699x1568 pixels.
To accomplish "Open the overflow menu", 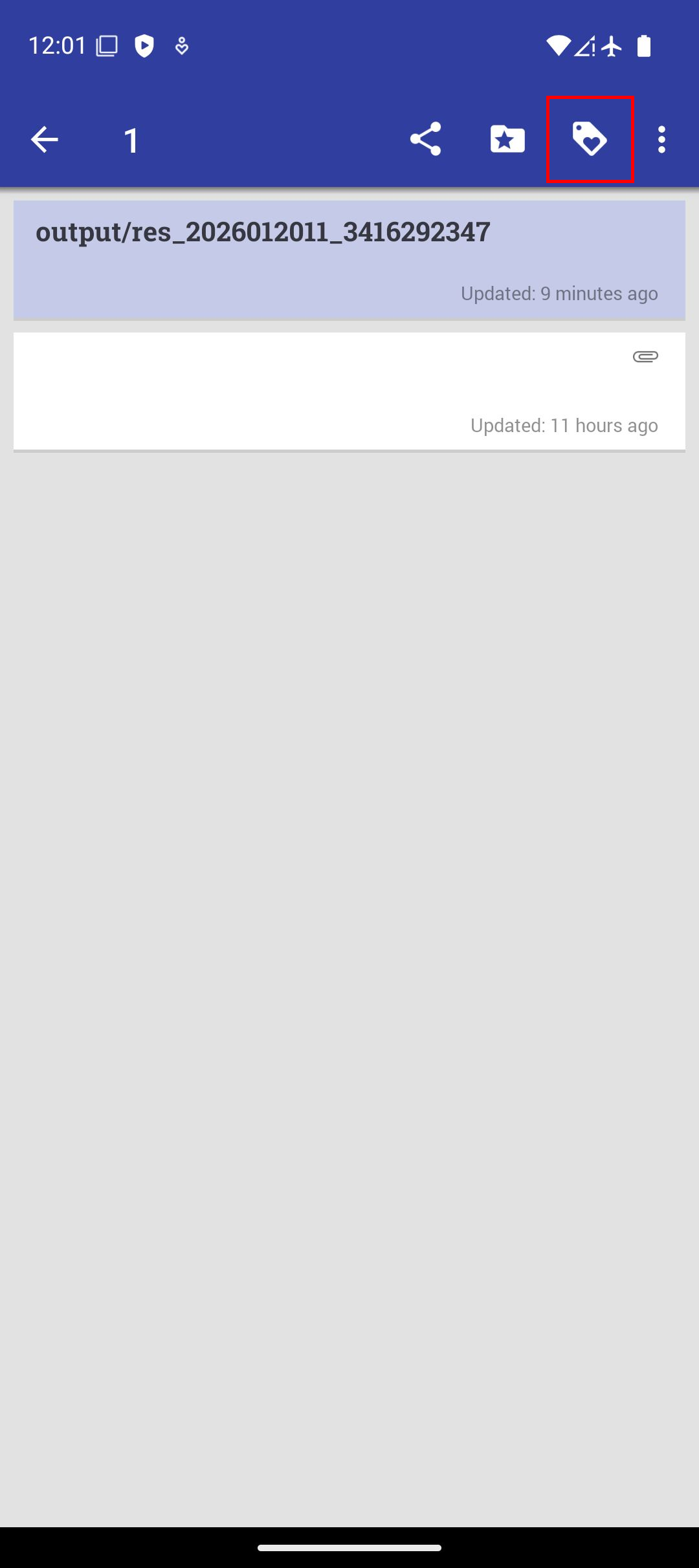I will click(x=661, y=139).
